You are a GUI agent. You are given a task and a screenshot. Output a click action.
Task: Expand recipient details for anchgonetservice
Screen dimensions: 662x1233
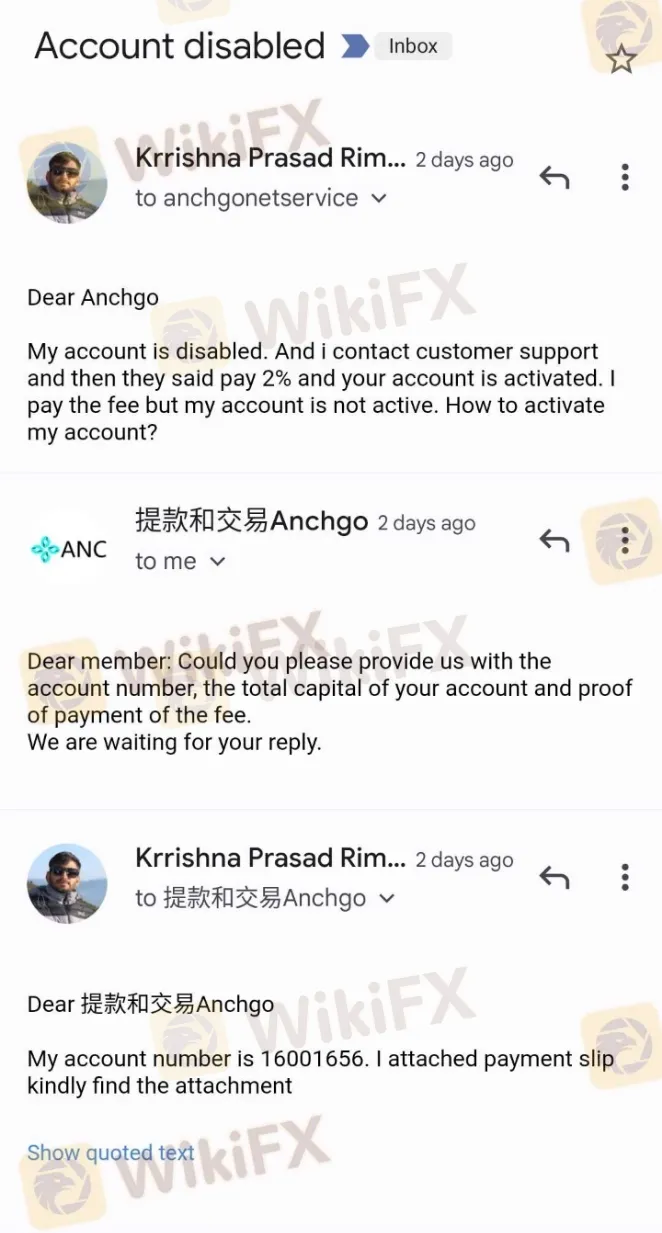tap(379, 199)
